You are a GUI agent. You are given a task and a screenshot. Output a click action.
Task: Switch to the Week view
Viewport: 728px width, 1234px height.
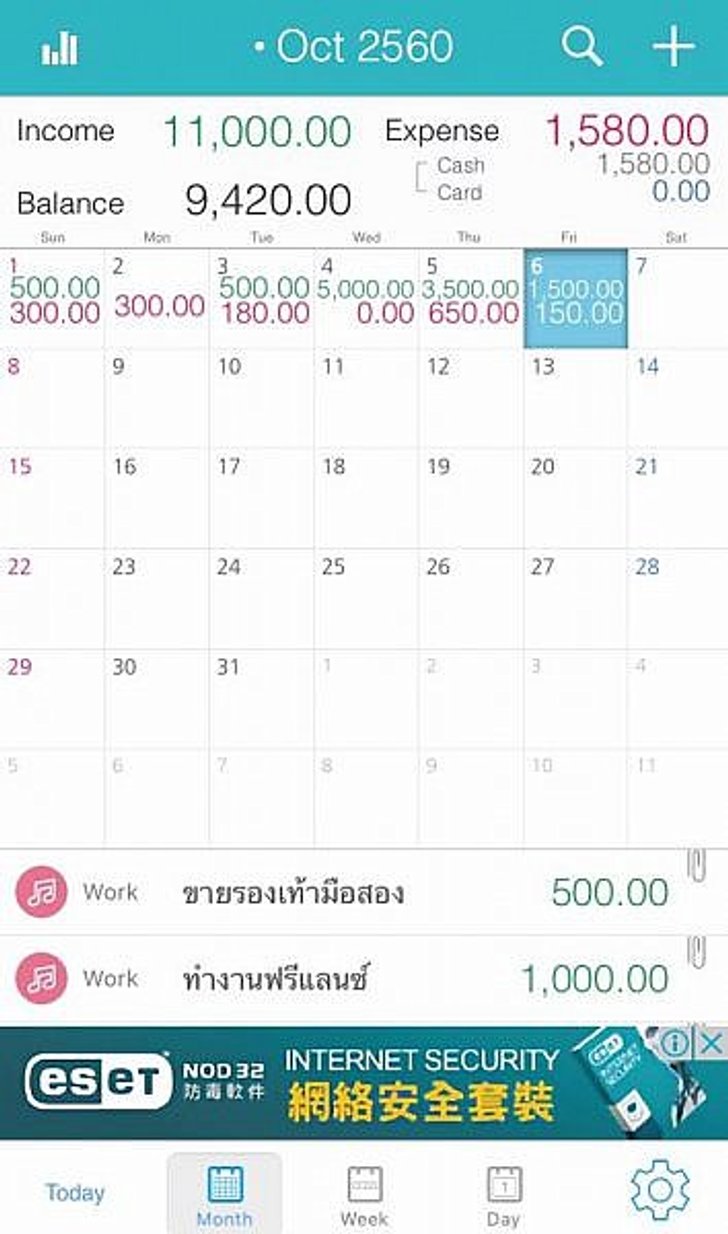point(364,1195)
